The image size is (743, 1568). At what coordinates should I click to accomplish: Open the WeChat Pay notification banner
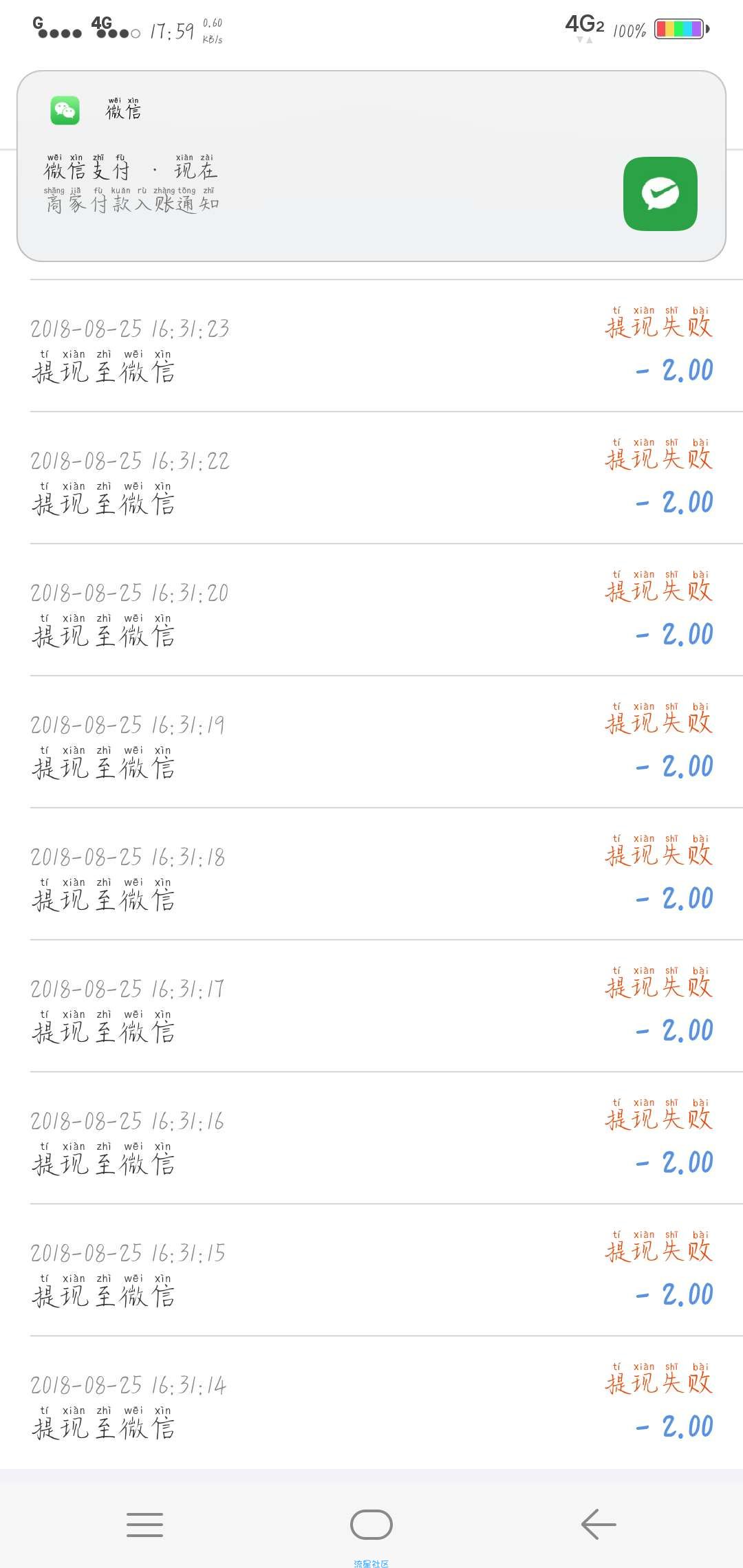click(371, 166)
